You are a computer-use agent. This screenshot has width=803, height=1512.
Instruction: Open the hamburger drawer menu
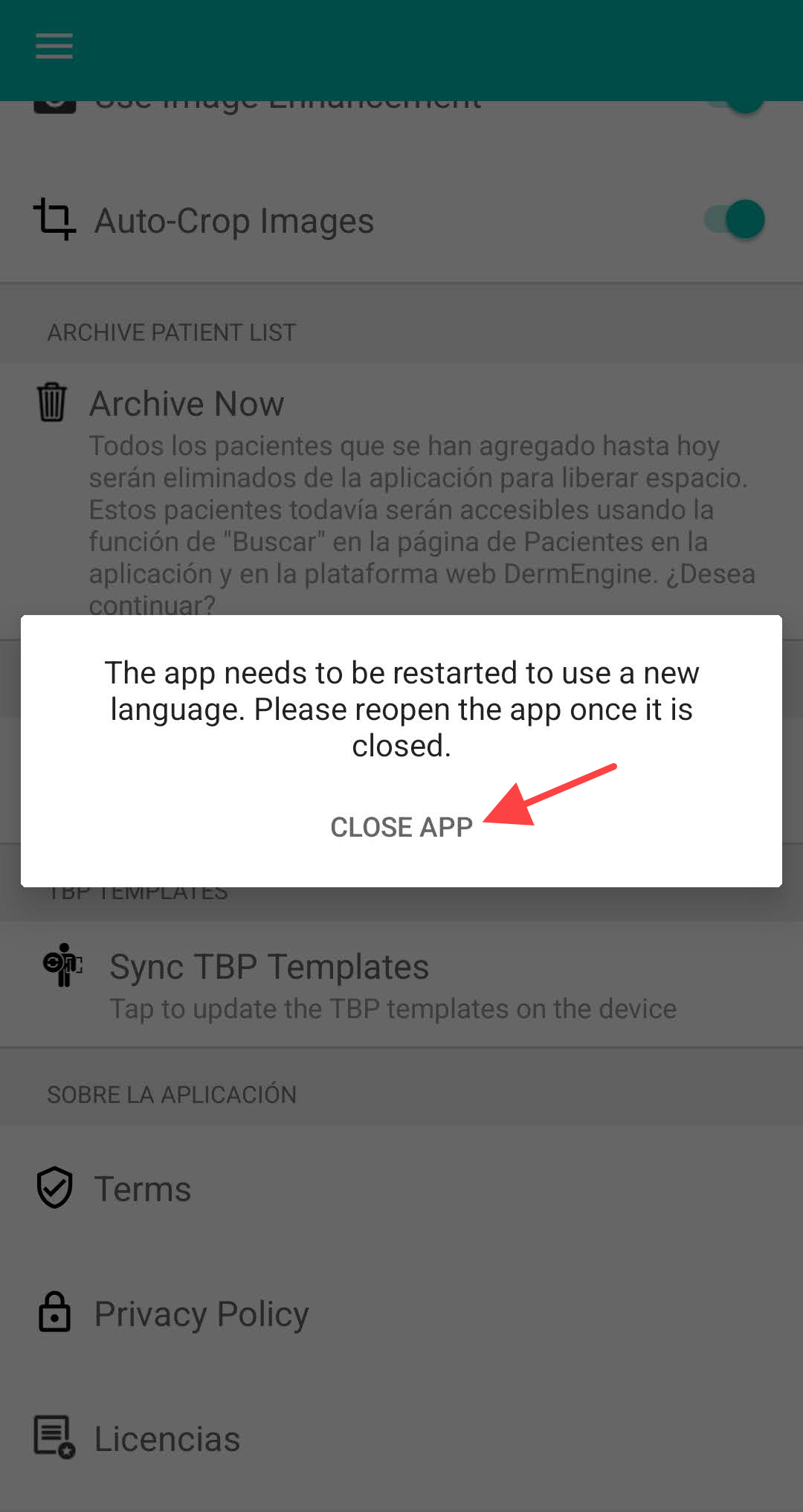click(x=54, y=46)
